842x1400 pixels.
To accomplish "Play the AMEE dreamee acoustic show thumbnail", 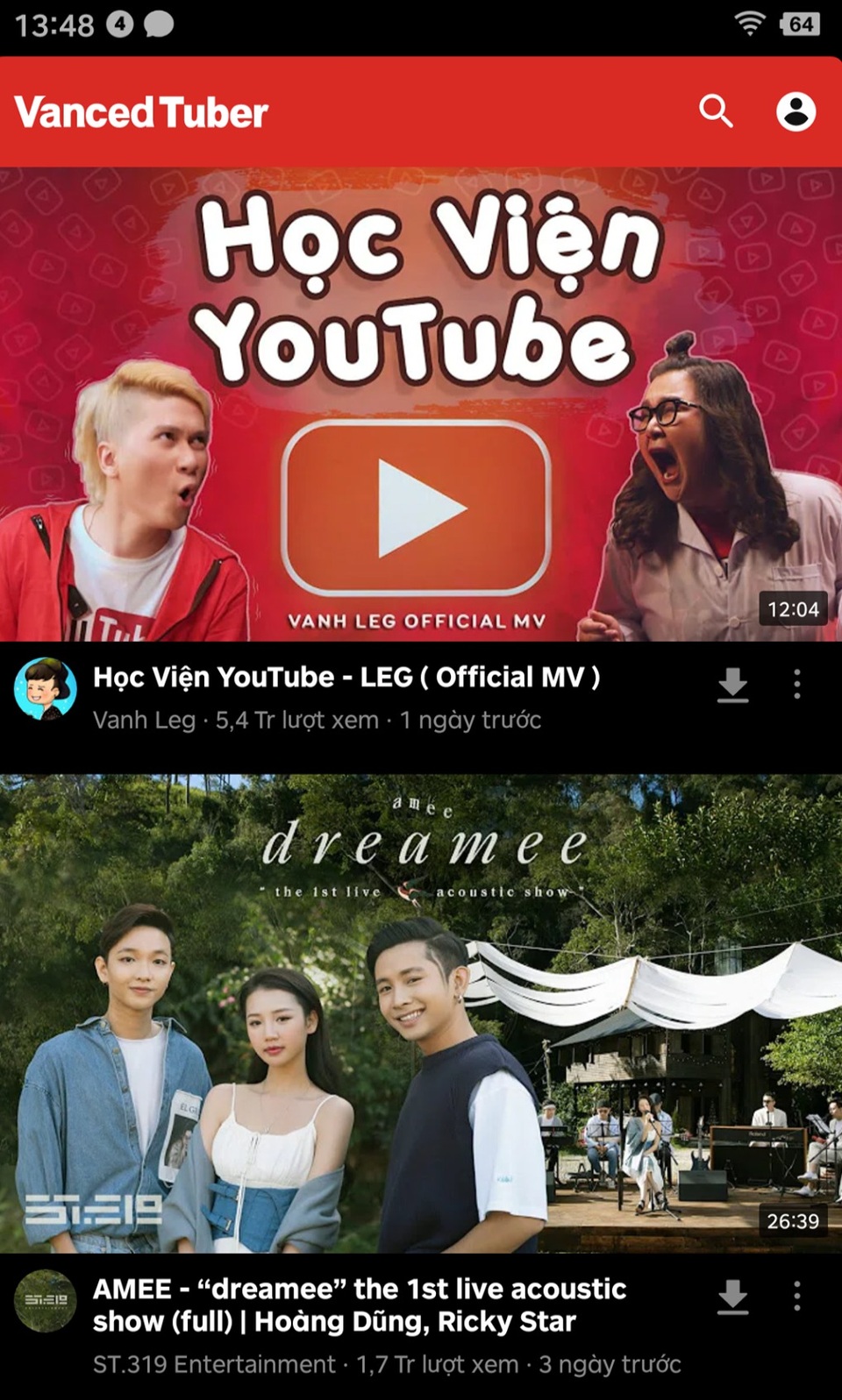I will [x=419, y=1013].
